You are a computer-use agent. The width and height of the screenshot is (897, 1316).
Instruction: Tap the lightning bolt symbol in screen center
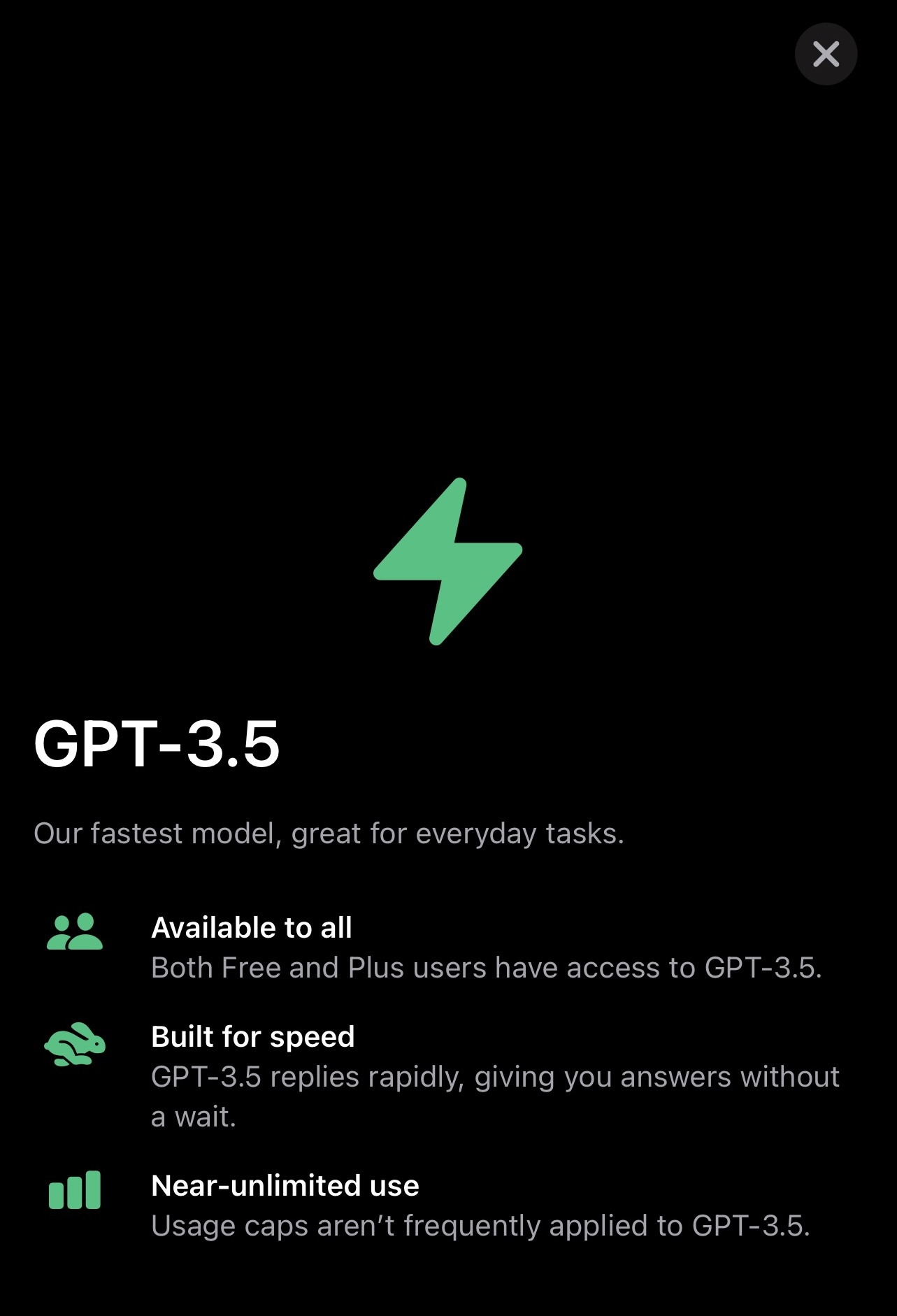pos(448,563)
